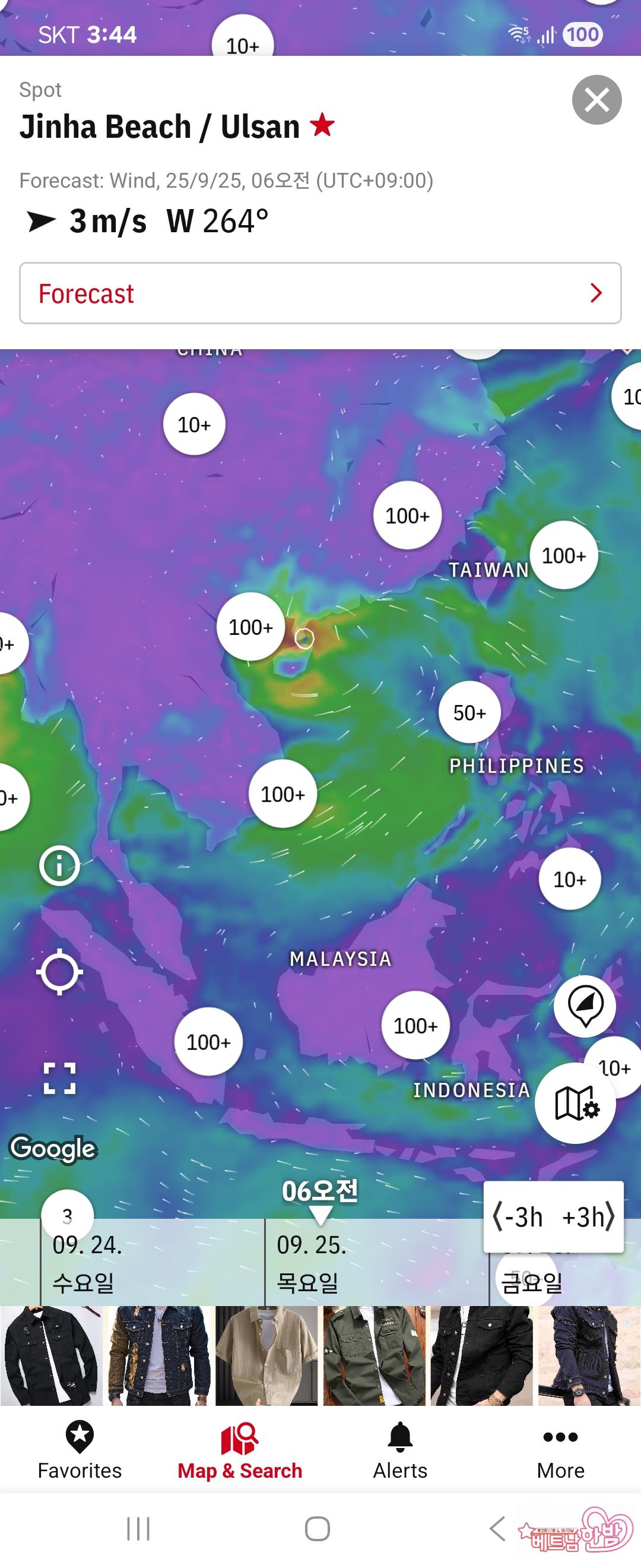Close the Jinha Beach spot panel

coord(596,100)
